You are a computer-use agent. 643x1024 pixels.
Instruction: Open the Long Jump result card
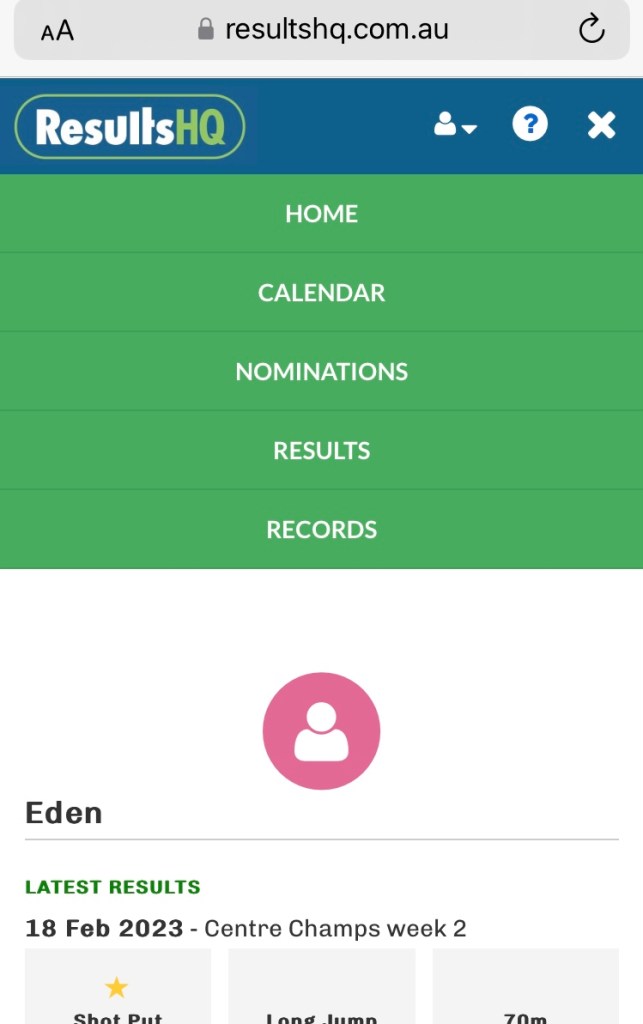(321, 994)
